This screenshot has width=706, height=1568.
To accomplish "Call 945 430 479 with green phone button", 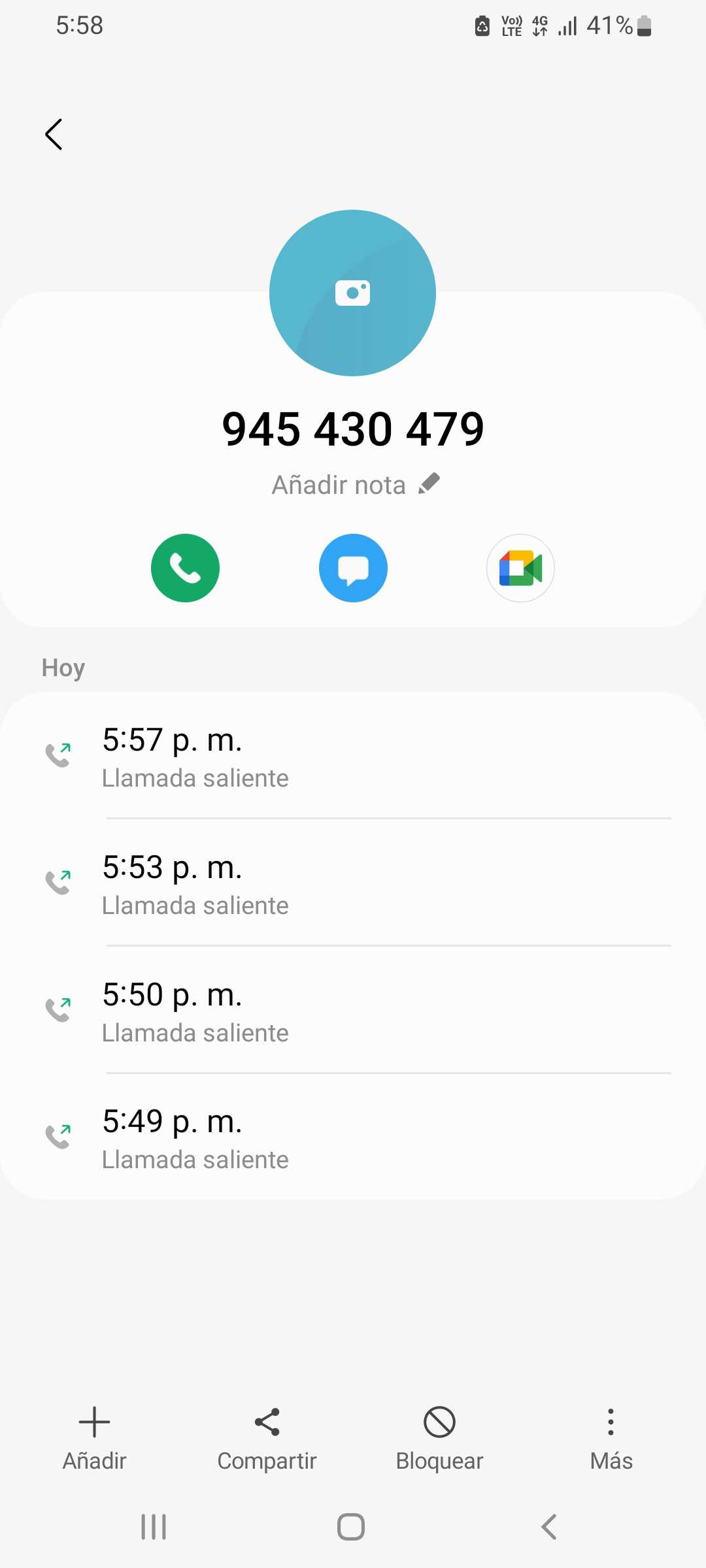I will coord(185,568).
